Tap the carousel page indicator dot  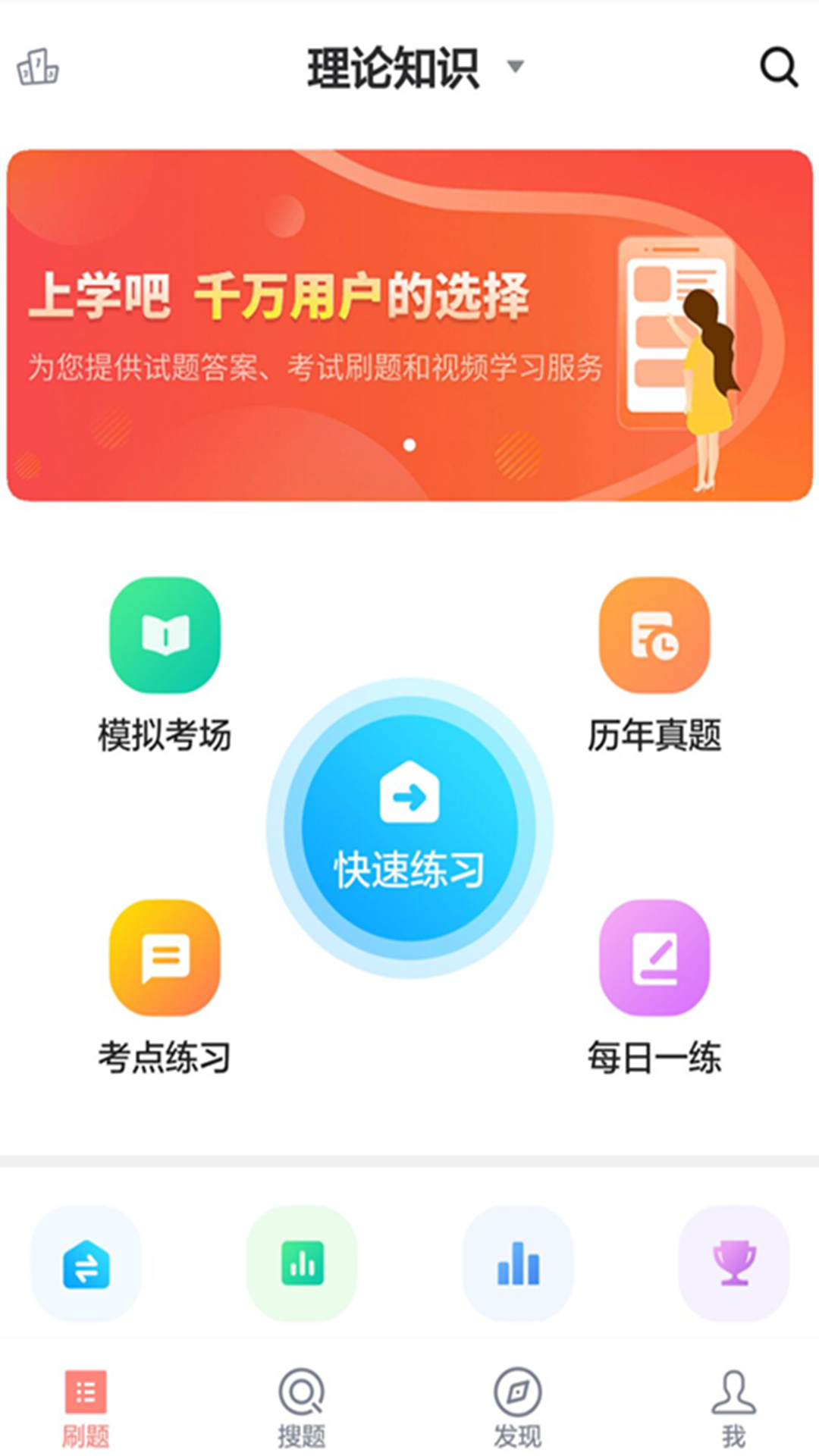point(409,444)
